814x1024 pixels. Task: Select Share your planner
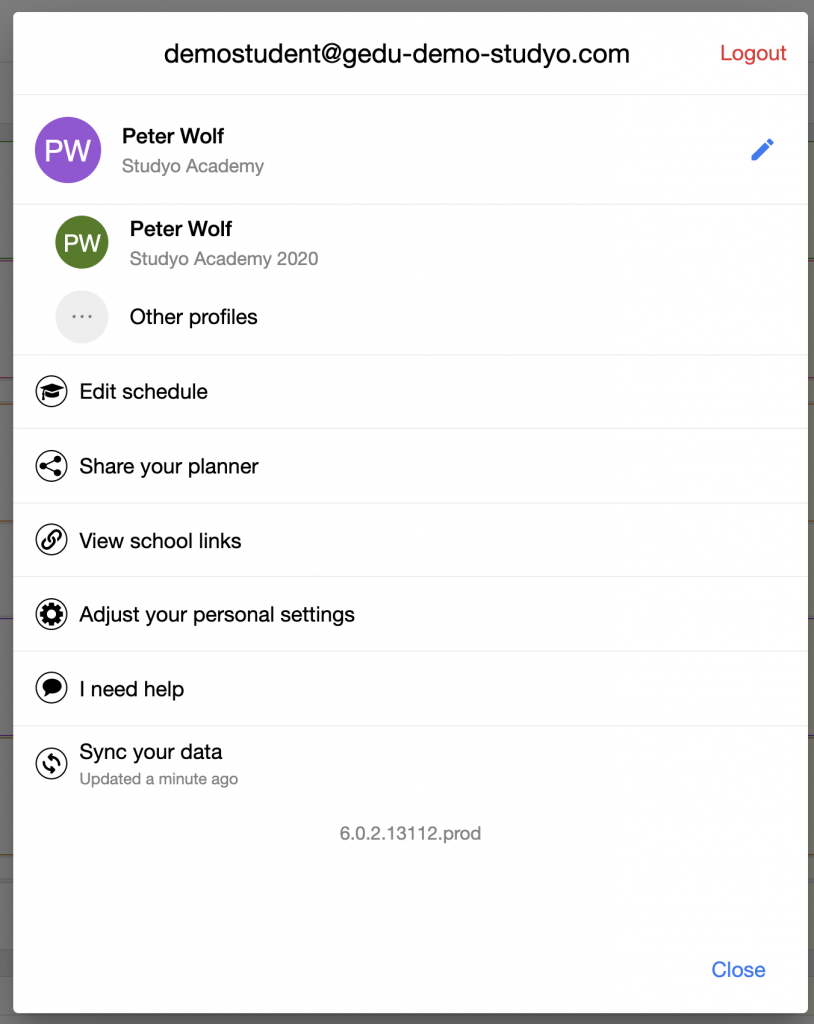(410, 466)
